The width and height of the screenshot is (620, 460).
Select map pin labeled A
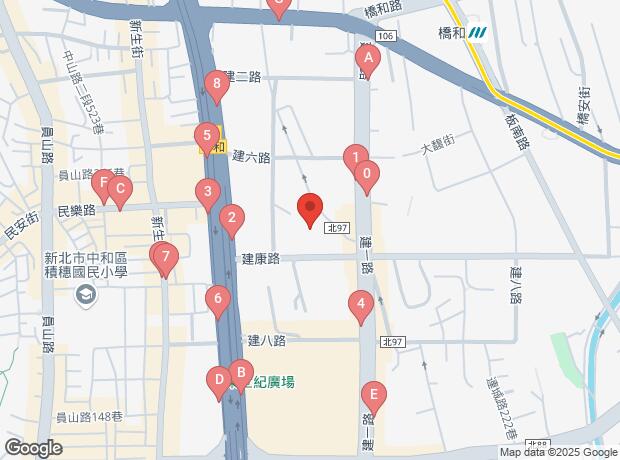[368, 59]
